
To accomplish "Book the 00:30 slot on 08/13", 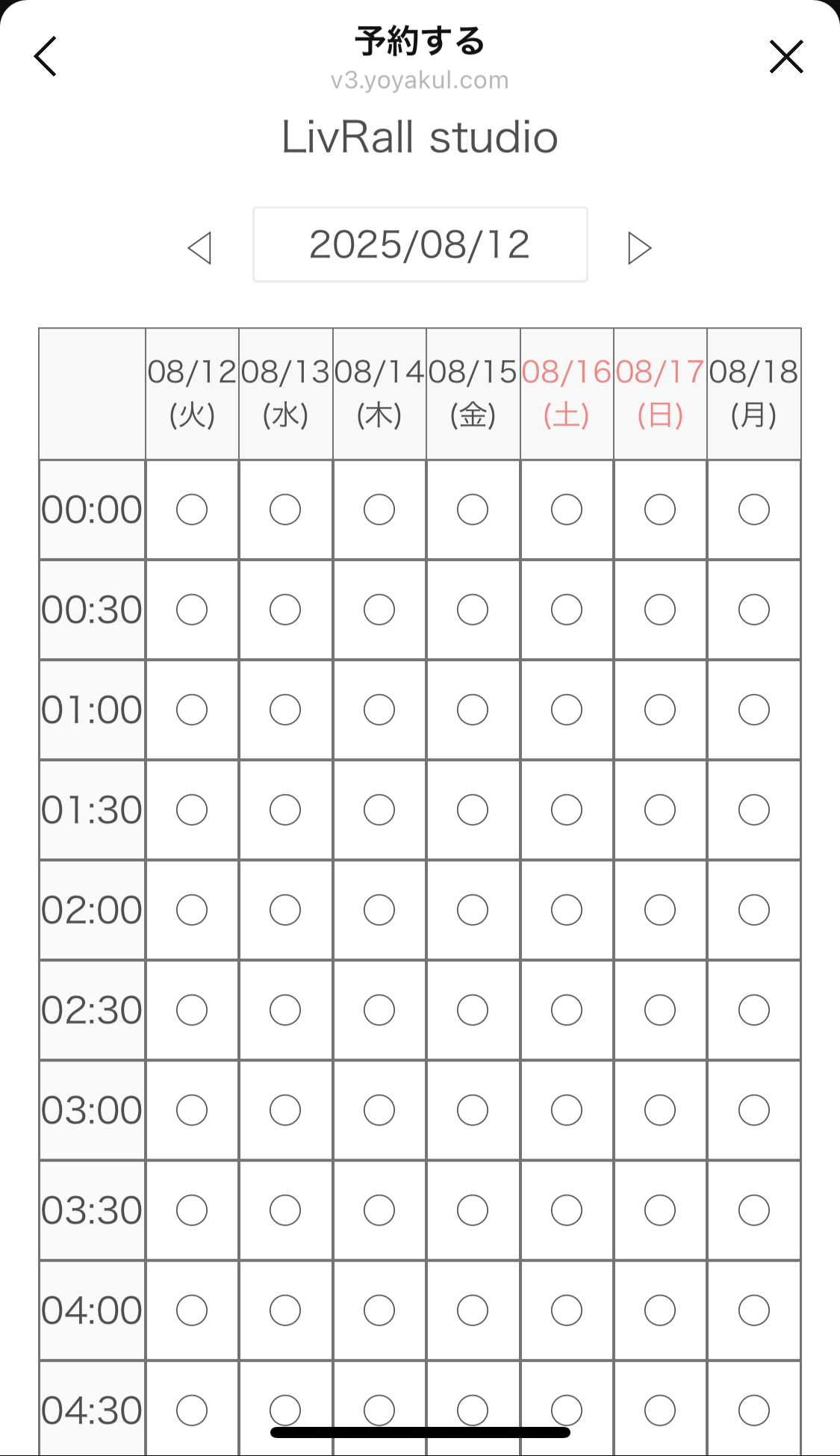I will tap(285, 610).
